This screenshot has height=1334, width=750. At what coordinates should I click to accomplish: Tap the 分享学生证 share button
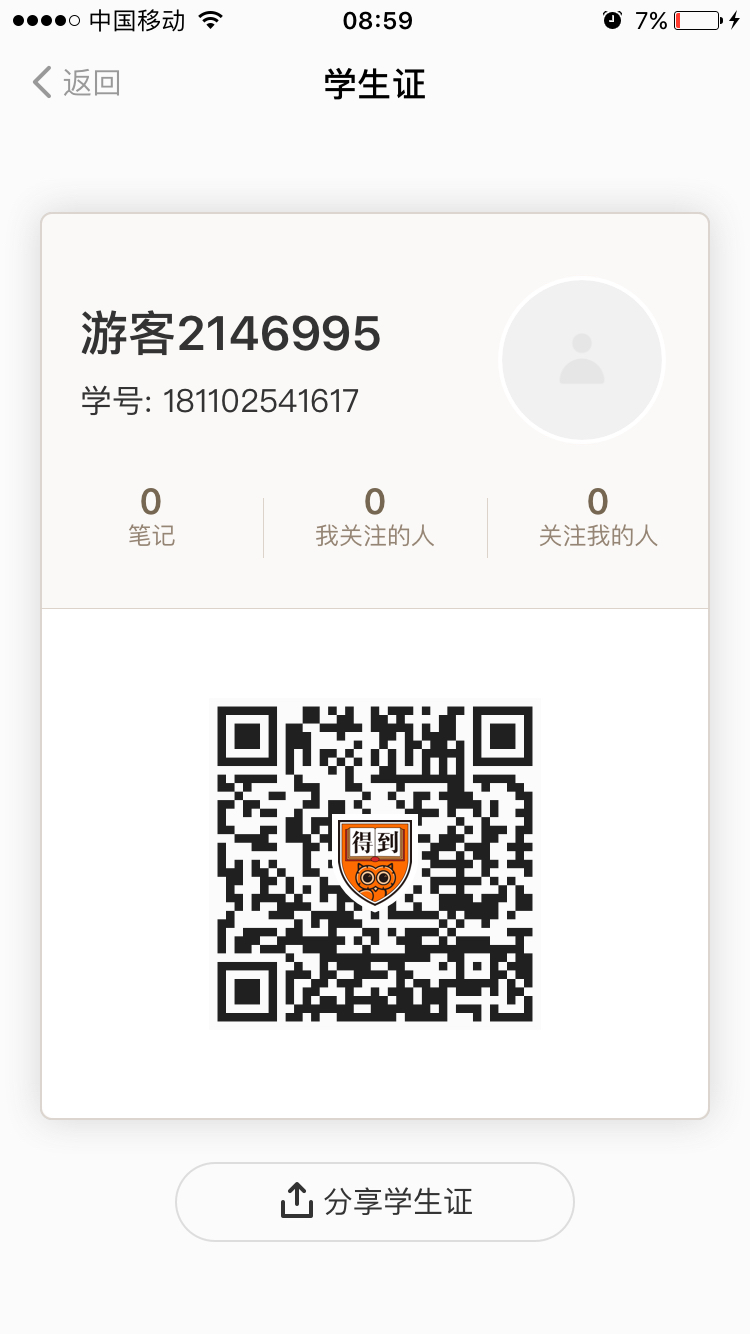375,1201
